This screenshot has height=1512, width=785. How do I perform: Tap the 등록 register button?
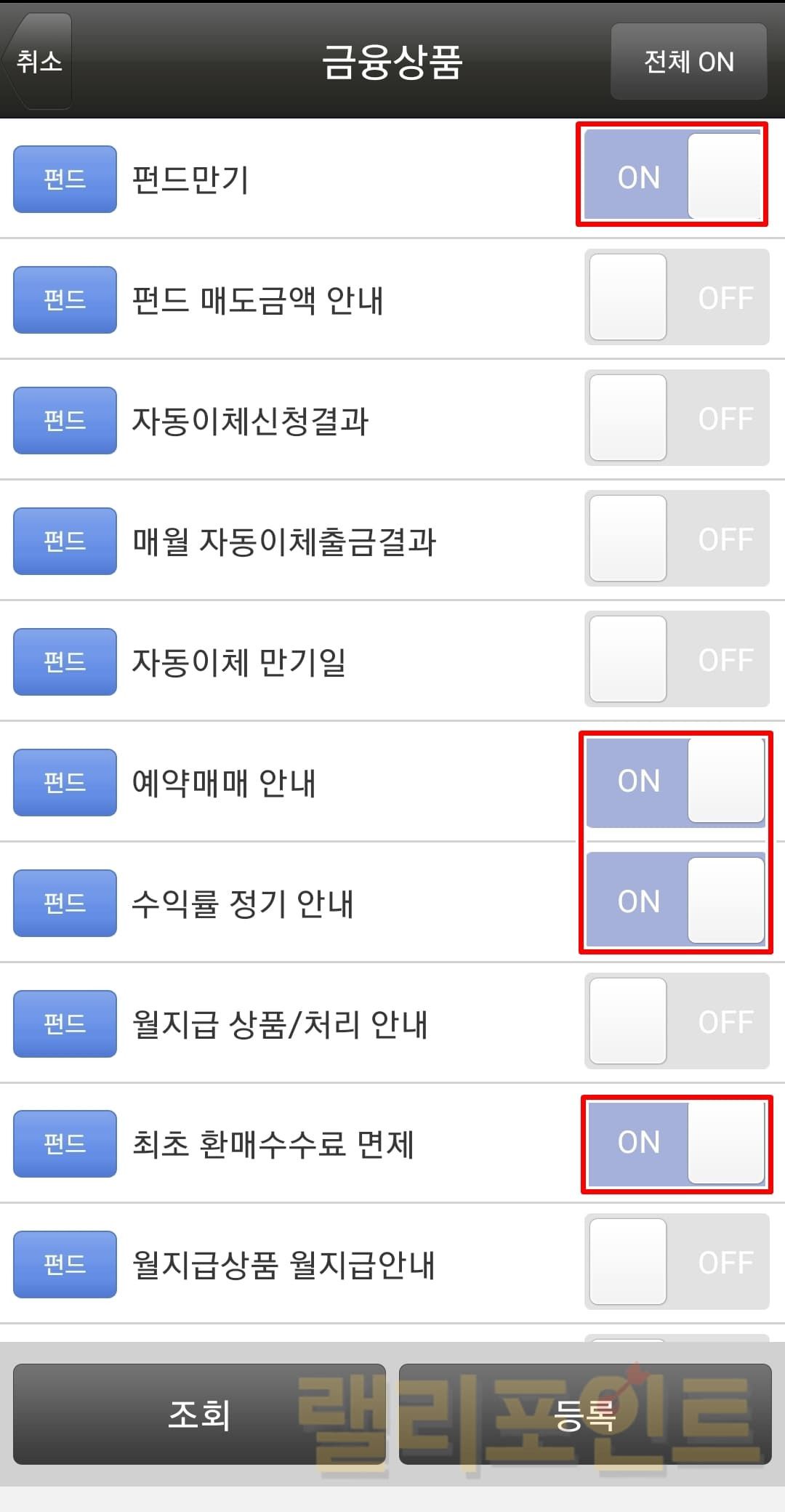[585, 1414]
